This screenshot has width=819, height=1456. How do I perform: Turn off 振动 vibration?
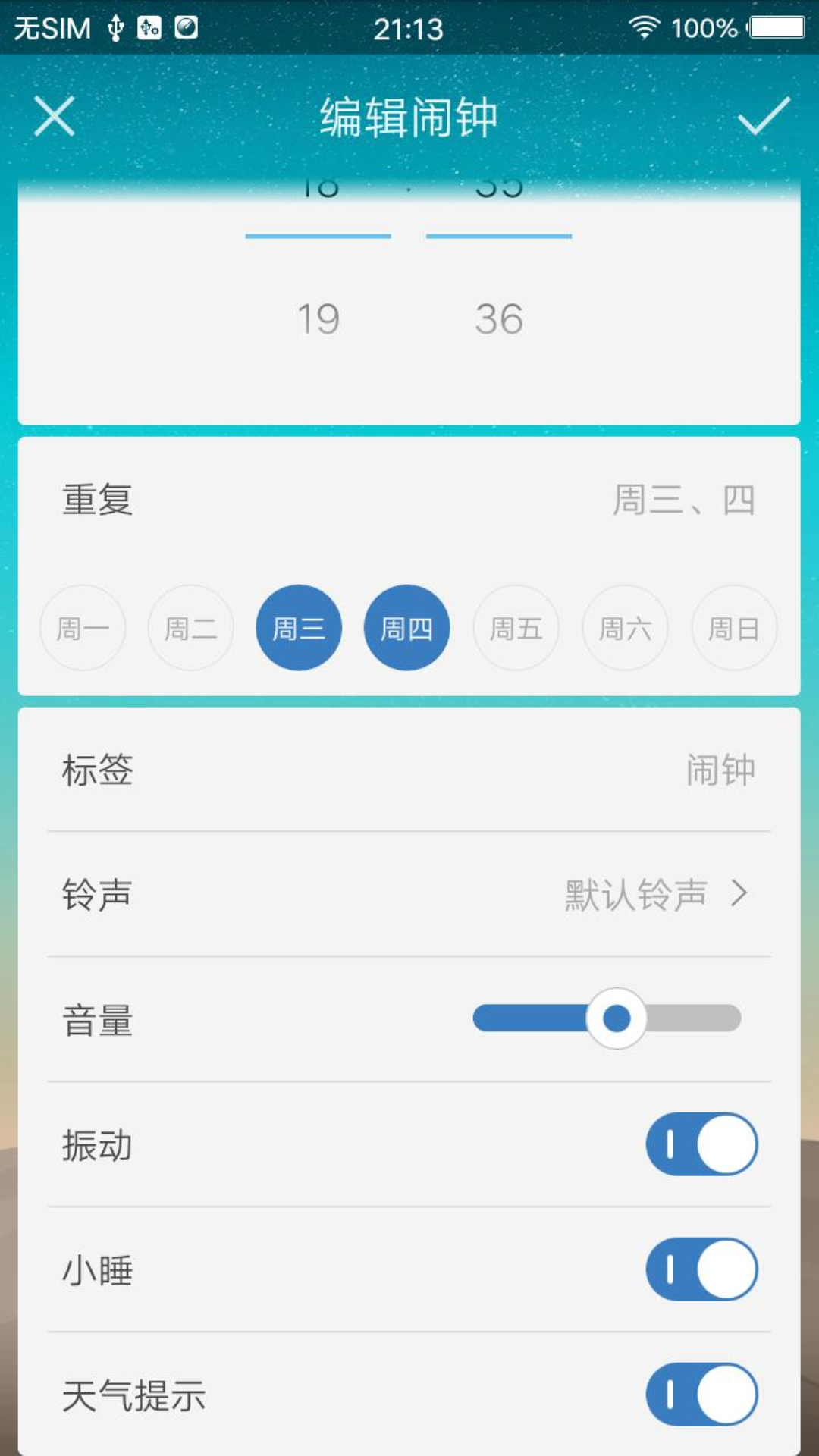[701, 1144]
